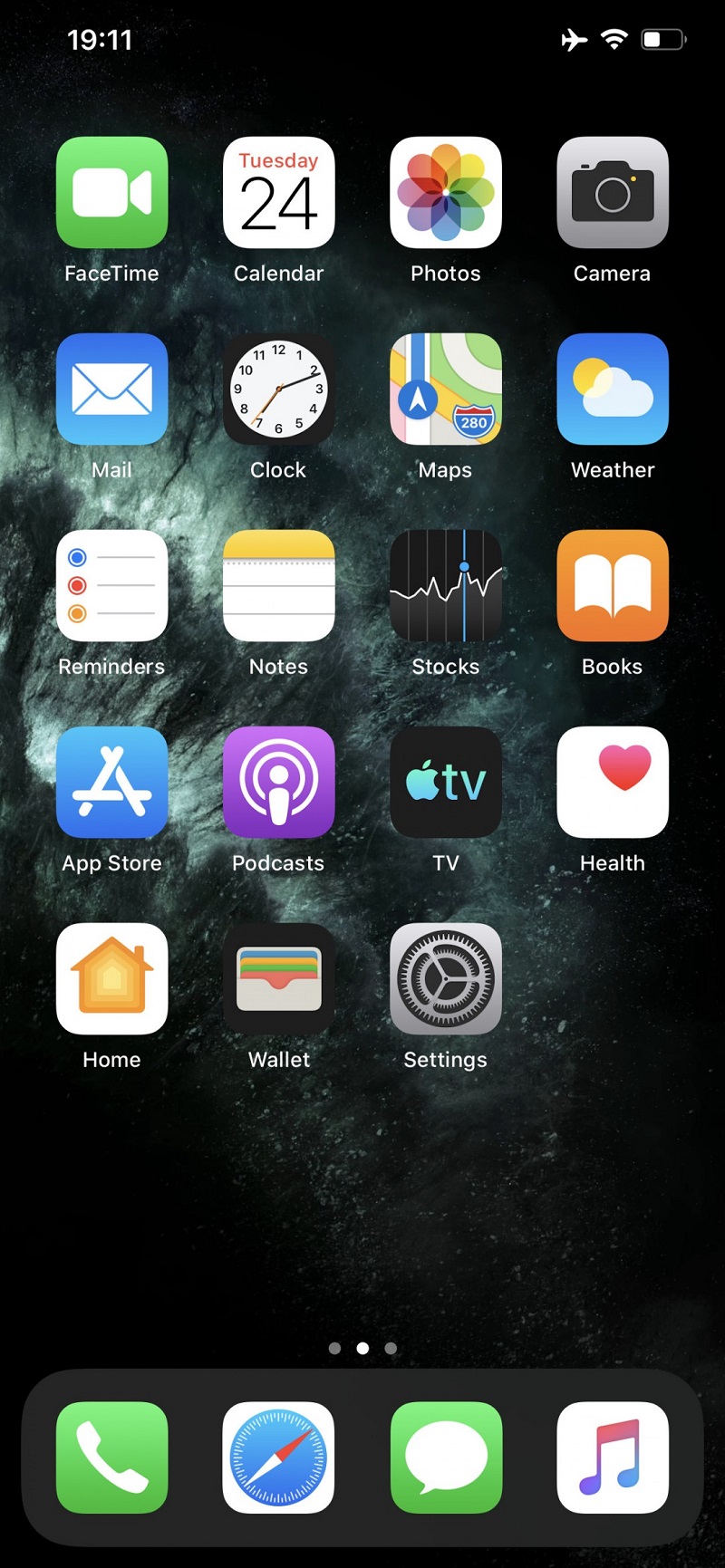Open the Health app
This screenshot has height=1568, width=725.
coord(612,782)
